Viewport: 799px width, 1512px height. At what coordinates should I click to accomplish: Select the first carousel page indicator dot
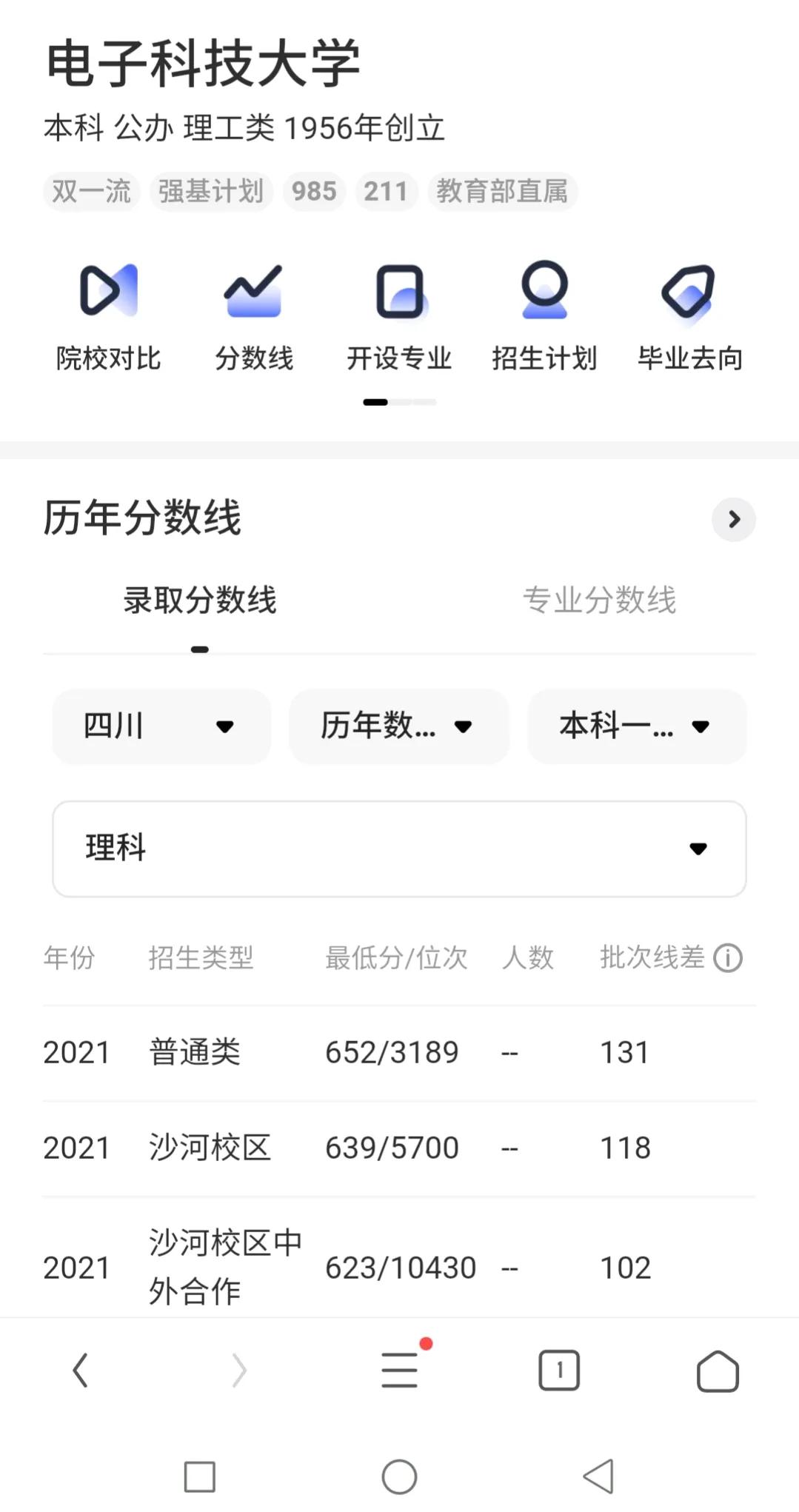376,401
